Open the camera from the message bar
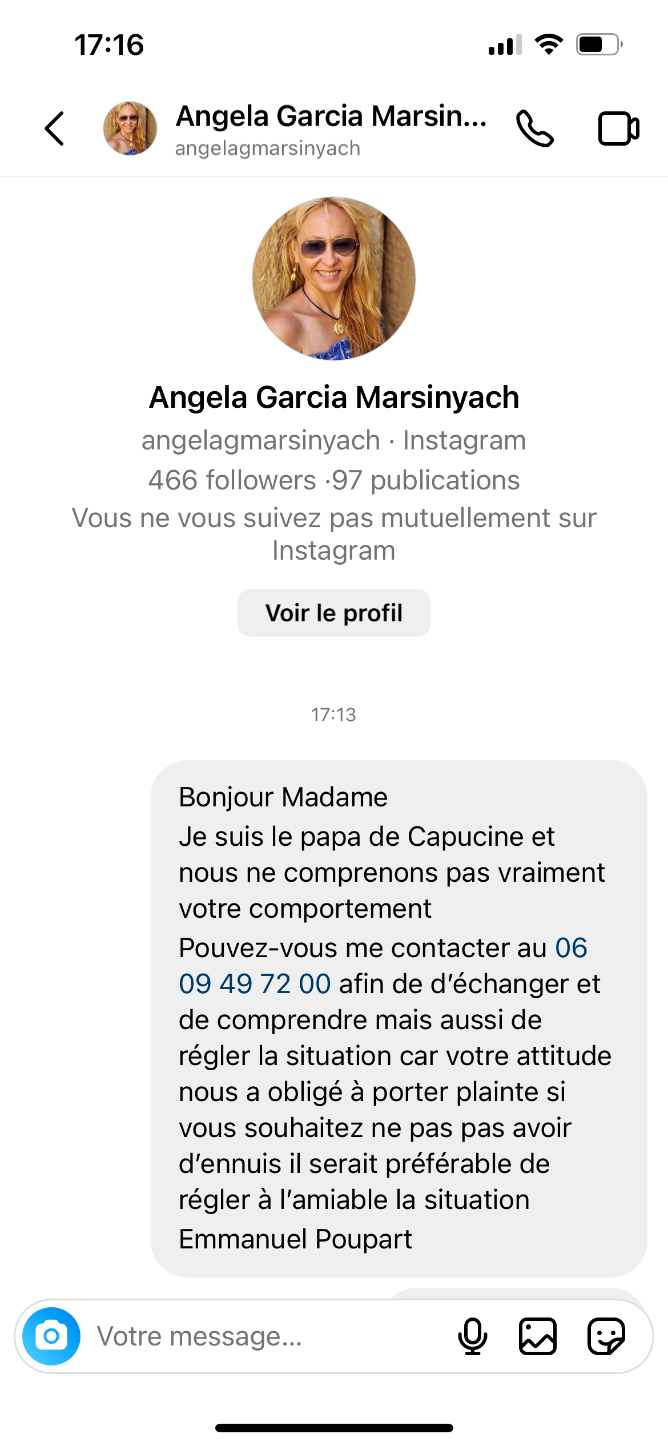The height and width of the screenshot is (1445, 668). pos(51,1336)
